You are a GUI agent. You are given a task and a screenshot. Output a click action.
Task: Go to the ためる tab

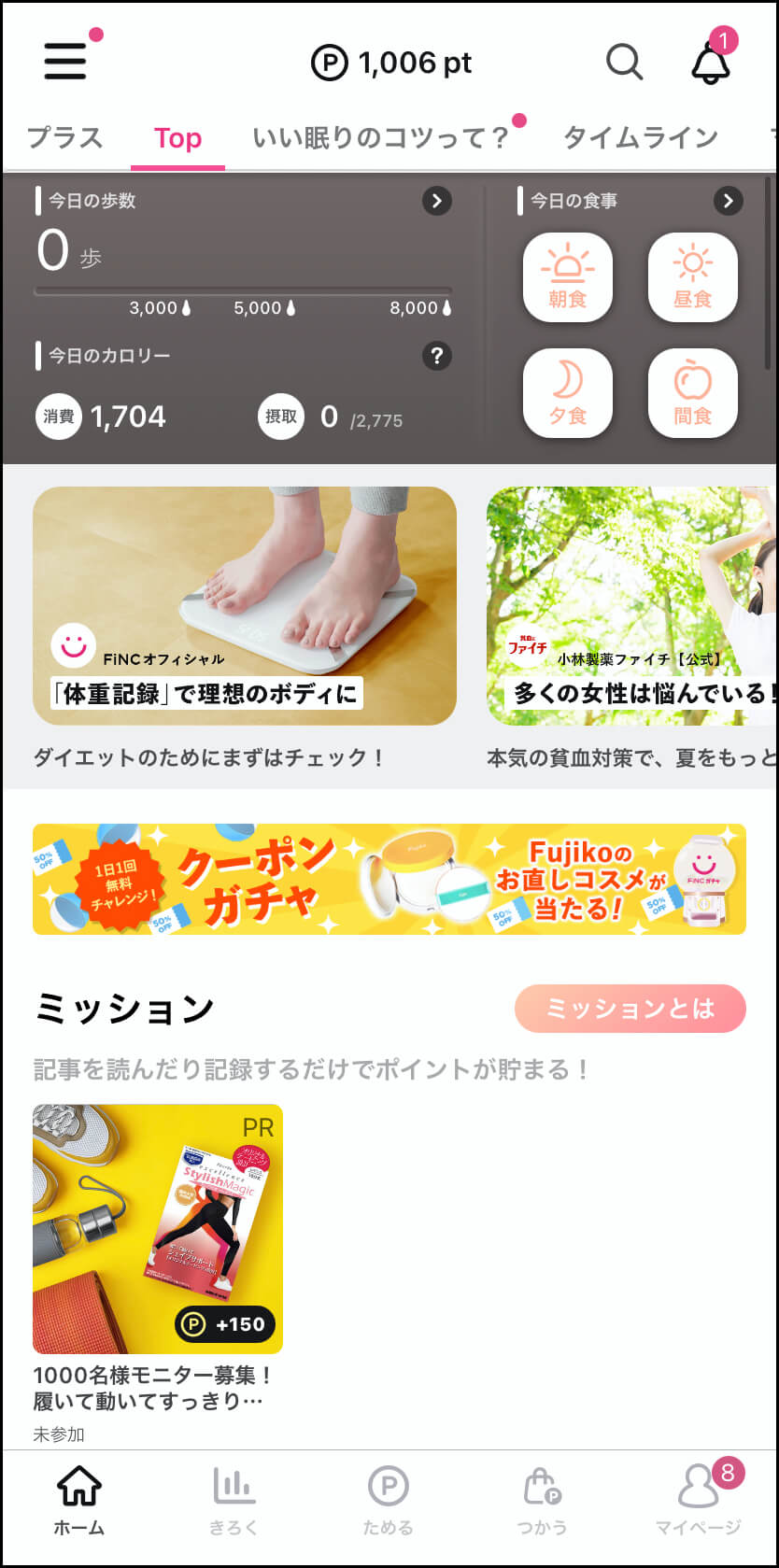pos(389,1501)
